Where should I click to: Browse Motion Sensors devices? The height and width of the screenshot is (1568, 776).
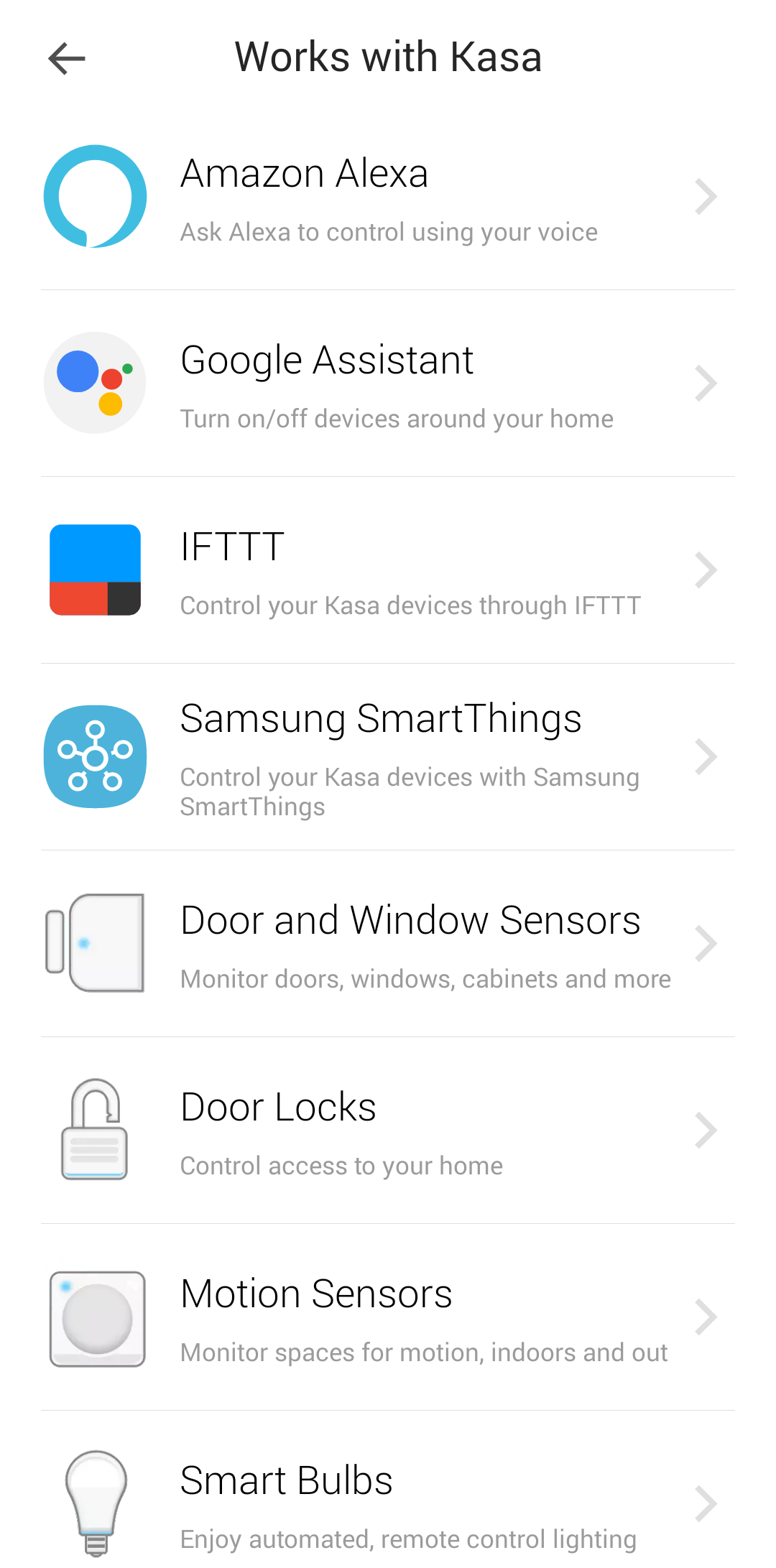pyautogui.click(x=388, y=1317)
